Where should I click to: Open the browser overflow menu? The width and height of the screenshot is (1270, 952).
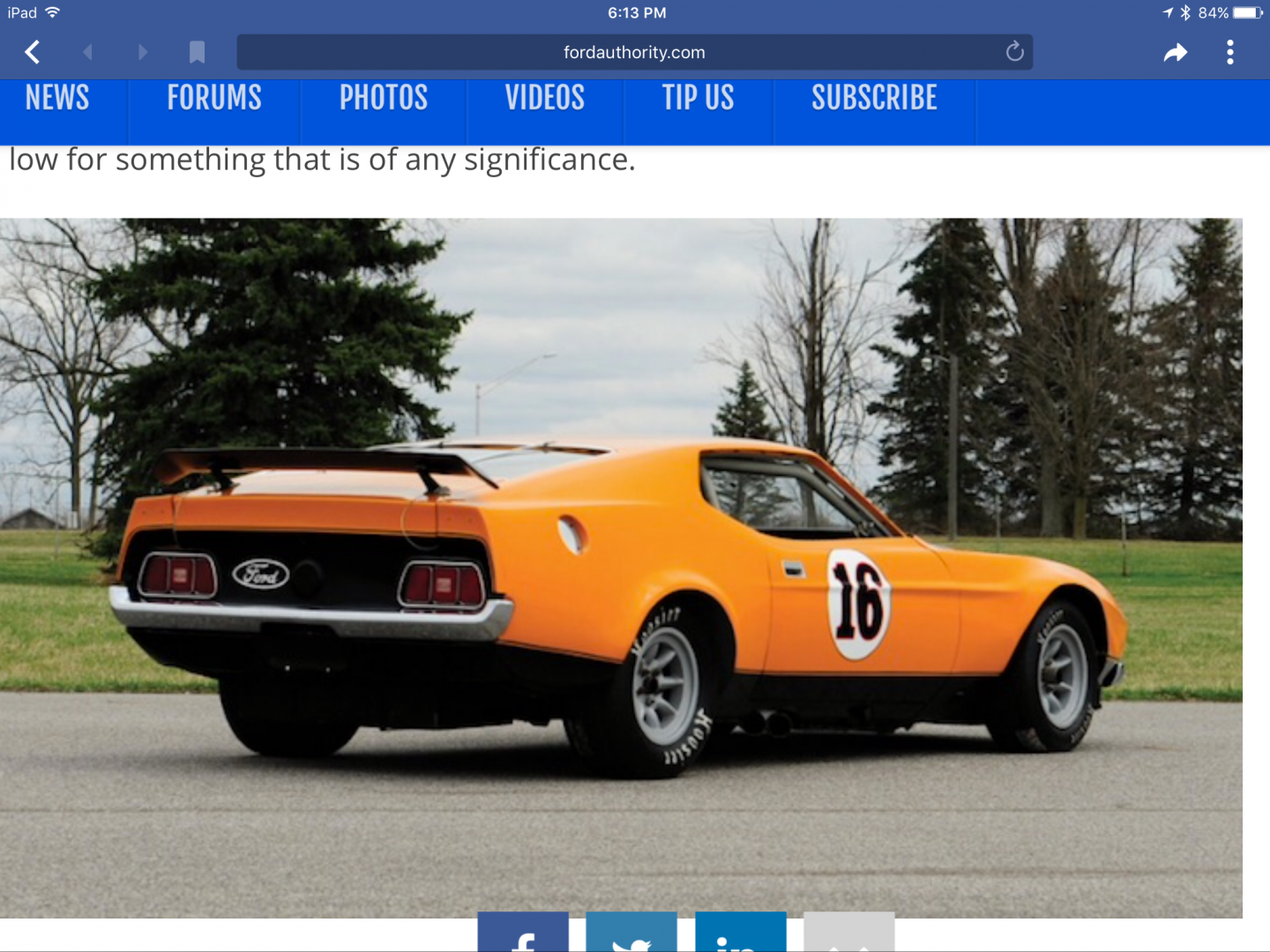(1229, 53)
